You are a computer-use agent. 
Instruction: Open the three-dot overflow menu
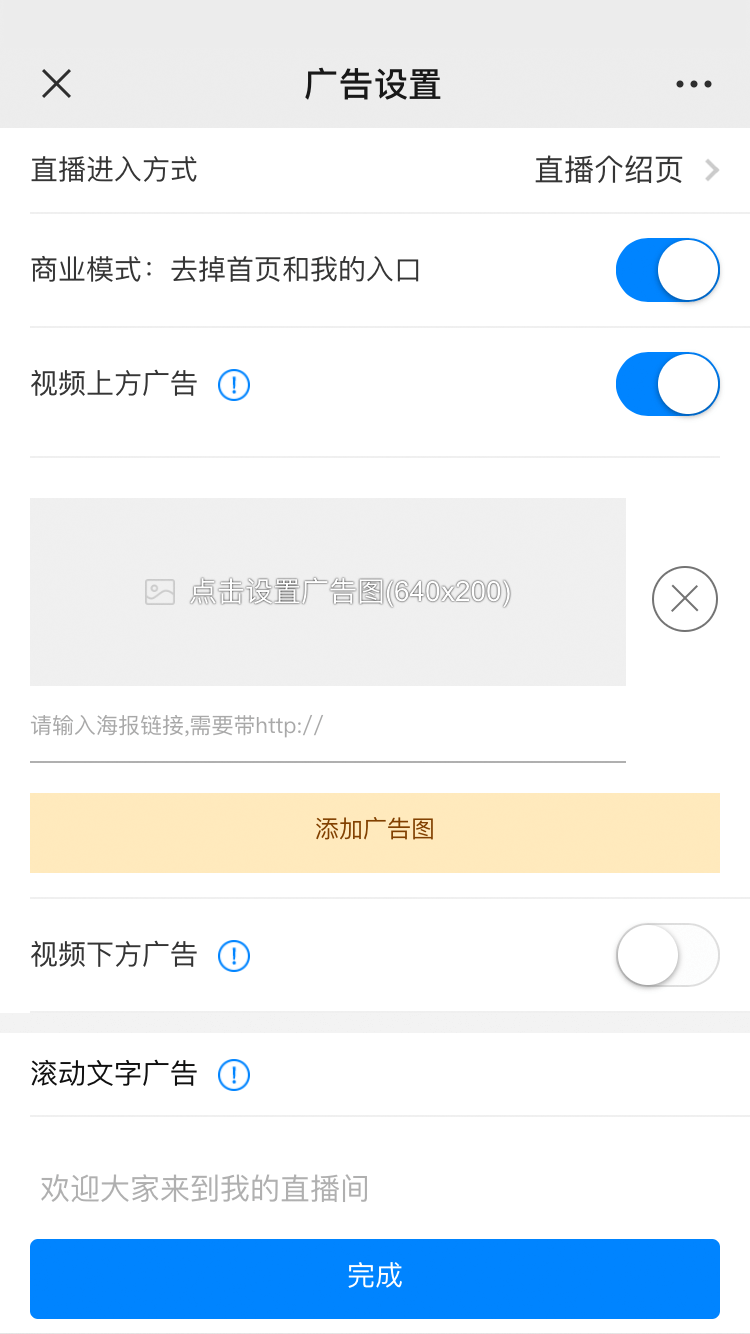[x=694, y=85]
